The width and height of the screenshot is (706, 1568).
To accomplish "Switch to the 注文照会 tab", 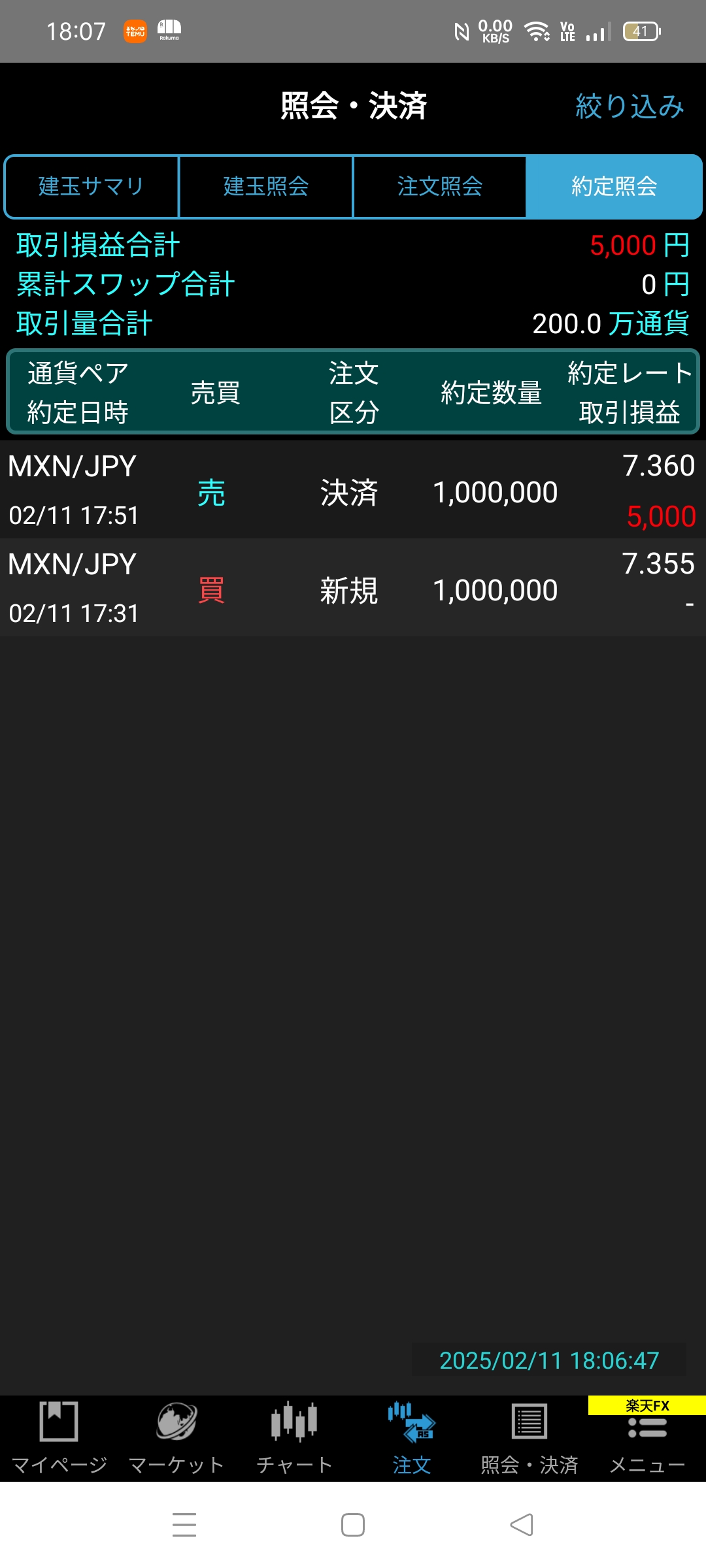I will pyautogui.click(x=440, y=187).
